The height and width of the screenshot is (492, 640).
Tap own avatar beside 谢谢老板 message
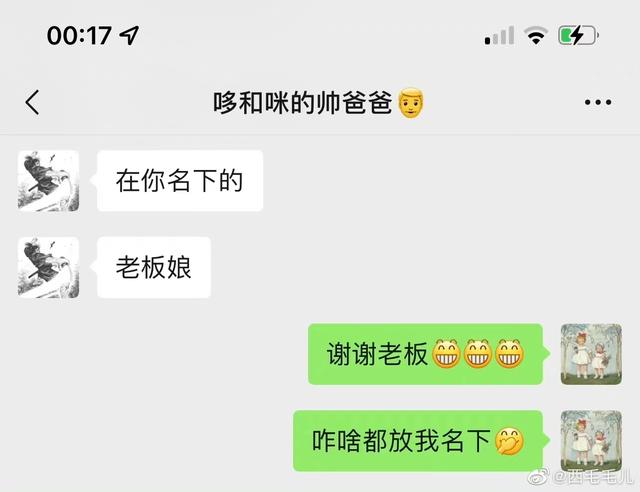(590, 354)
